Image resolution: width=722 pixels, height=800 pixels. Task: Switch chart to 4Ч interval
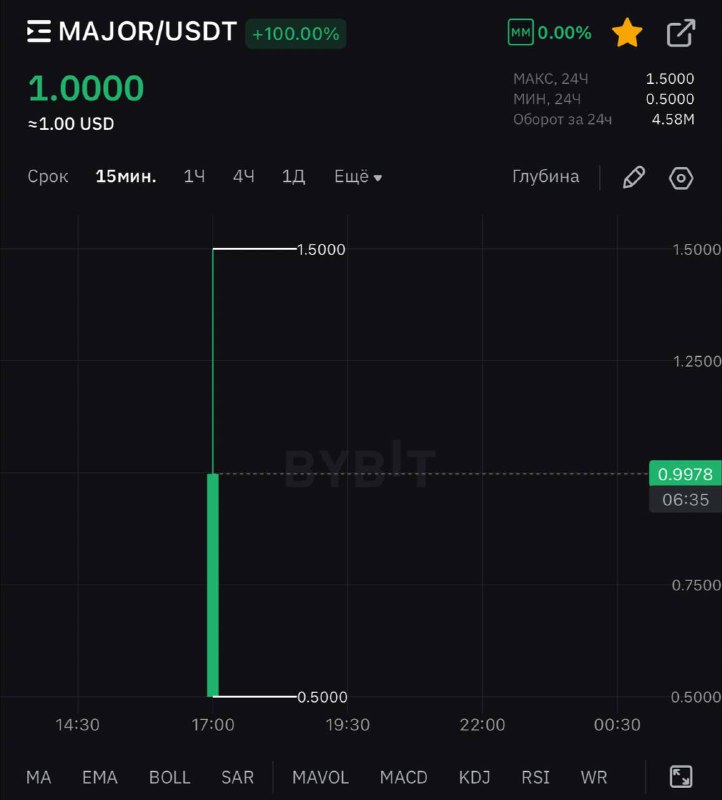pyautogui.click(x=244, y=177)
